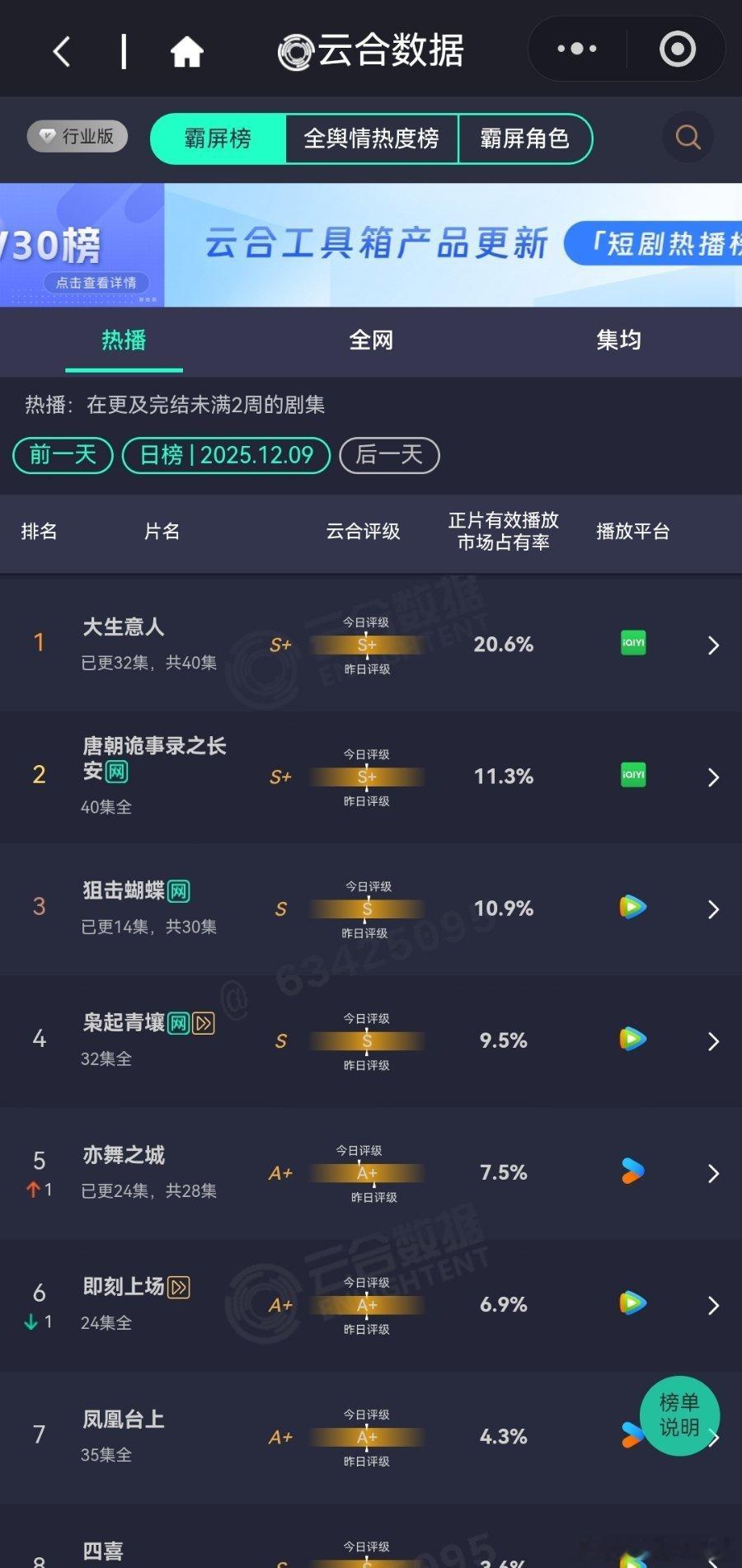Open the Mango TV icon beside 亦舞之城
This screenshot has height=1568, width=742.
(x=631, y=1171)
